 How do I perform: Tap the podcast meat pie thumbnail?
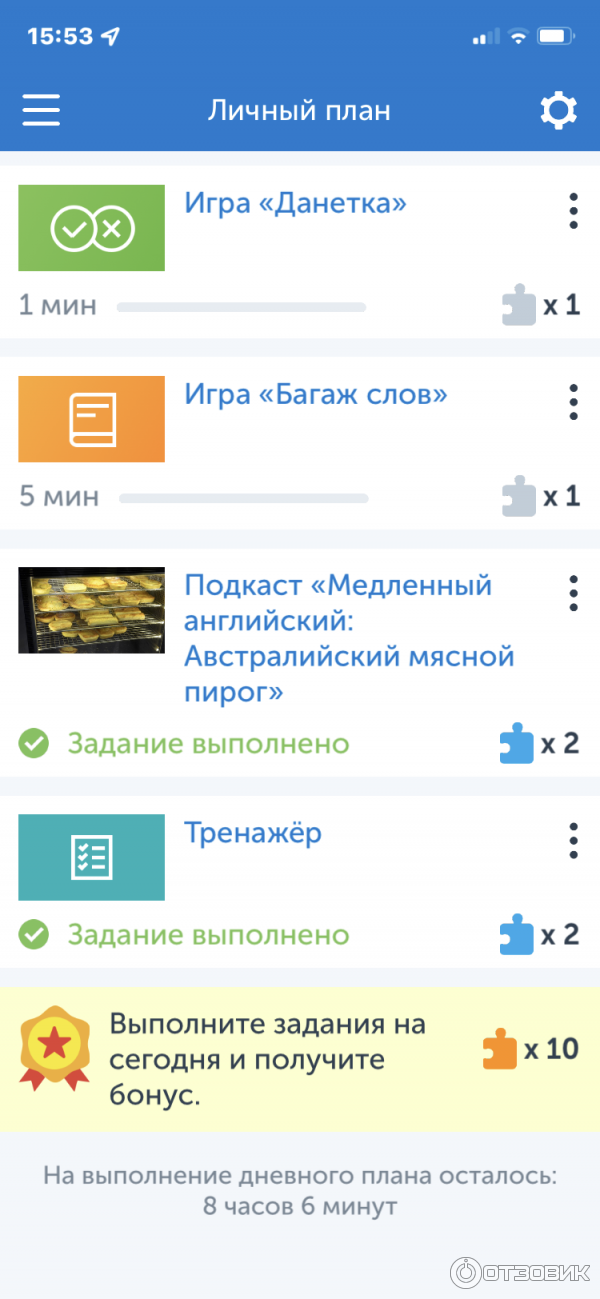click(x=91, y=610)
